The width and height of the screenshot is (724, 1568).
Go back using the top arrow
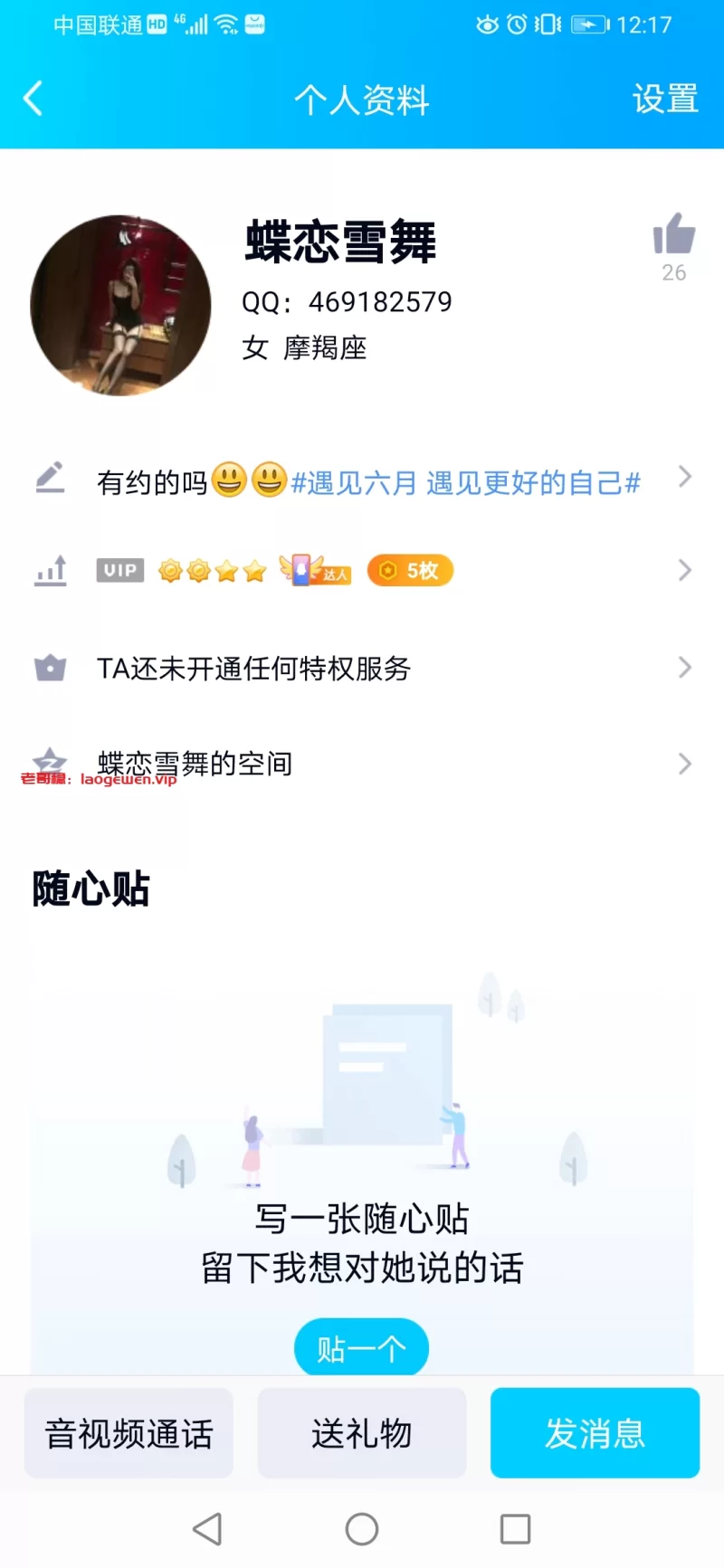(x=33, y=98)
